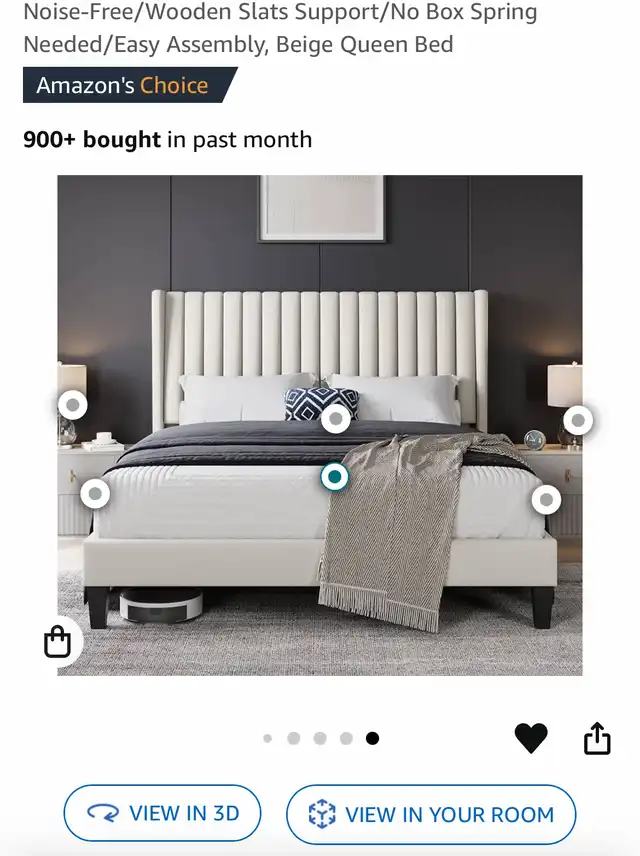Tap the hotspot on the patterned pillow
Screen dimensions: 640x856
point(335,418)
